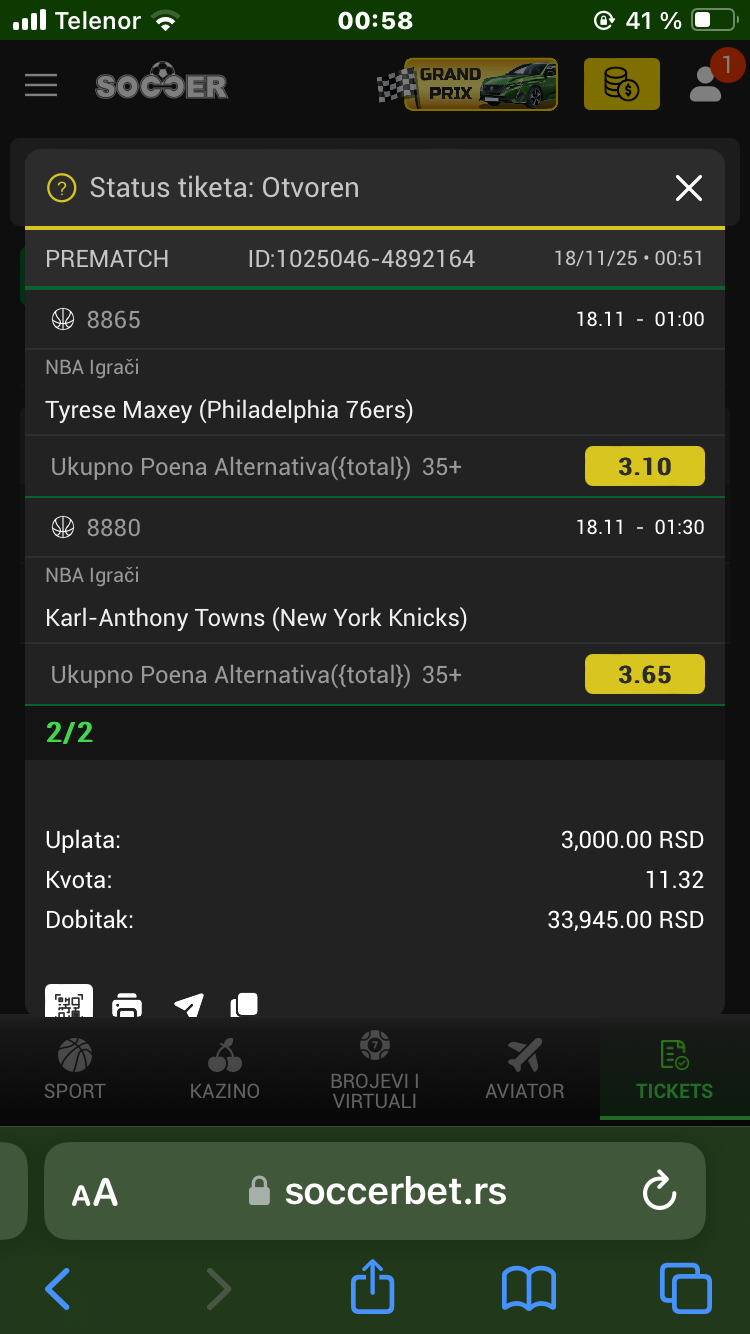Show the ticket QR code
This screenshot has height=1334, width=750.
click(x=69, y=1003)
